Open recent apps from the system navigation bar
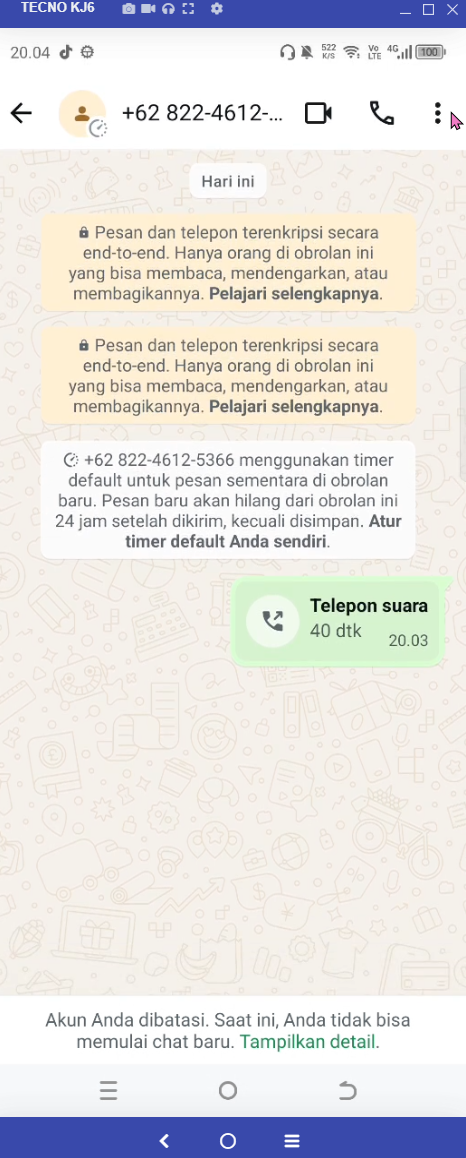466x1158 pixels. pyautogui.click(x=109, y=1090)
